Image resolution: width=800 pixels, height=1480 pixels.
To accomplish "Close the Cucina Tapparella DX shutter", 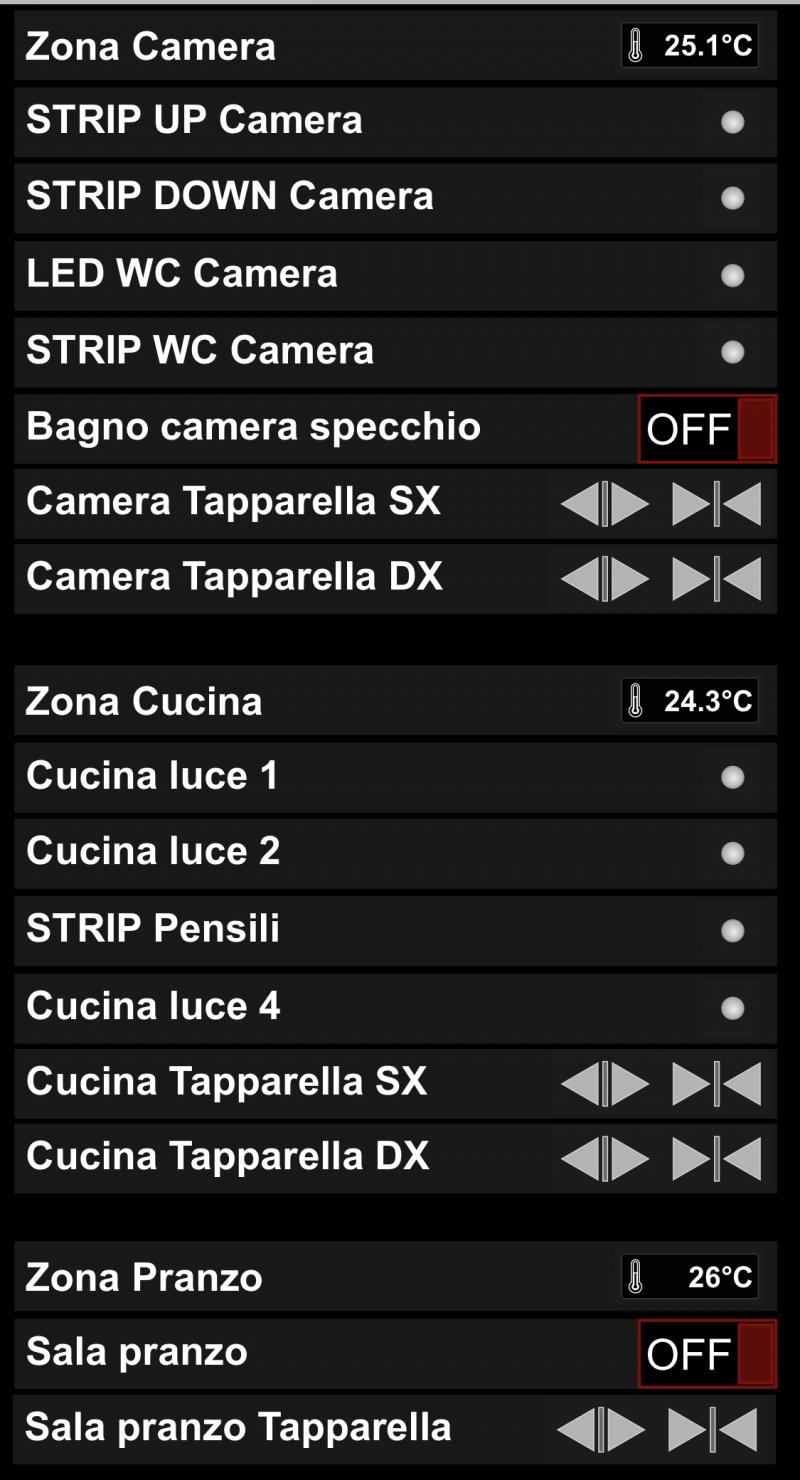I will coord(716,1159).
